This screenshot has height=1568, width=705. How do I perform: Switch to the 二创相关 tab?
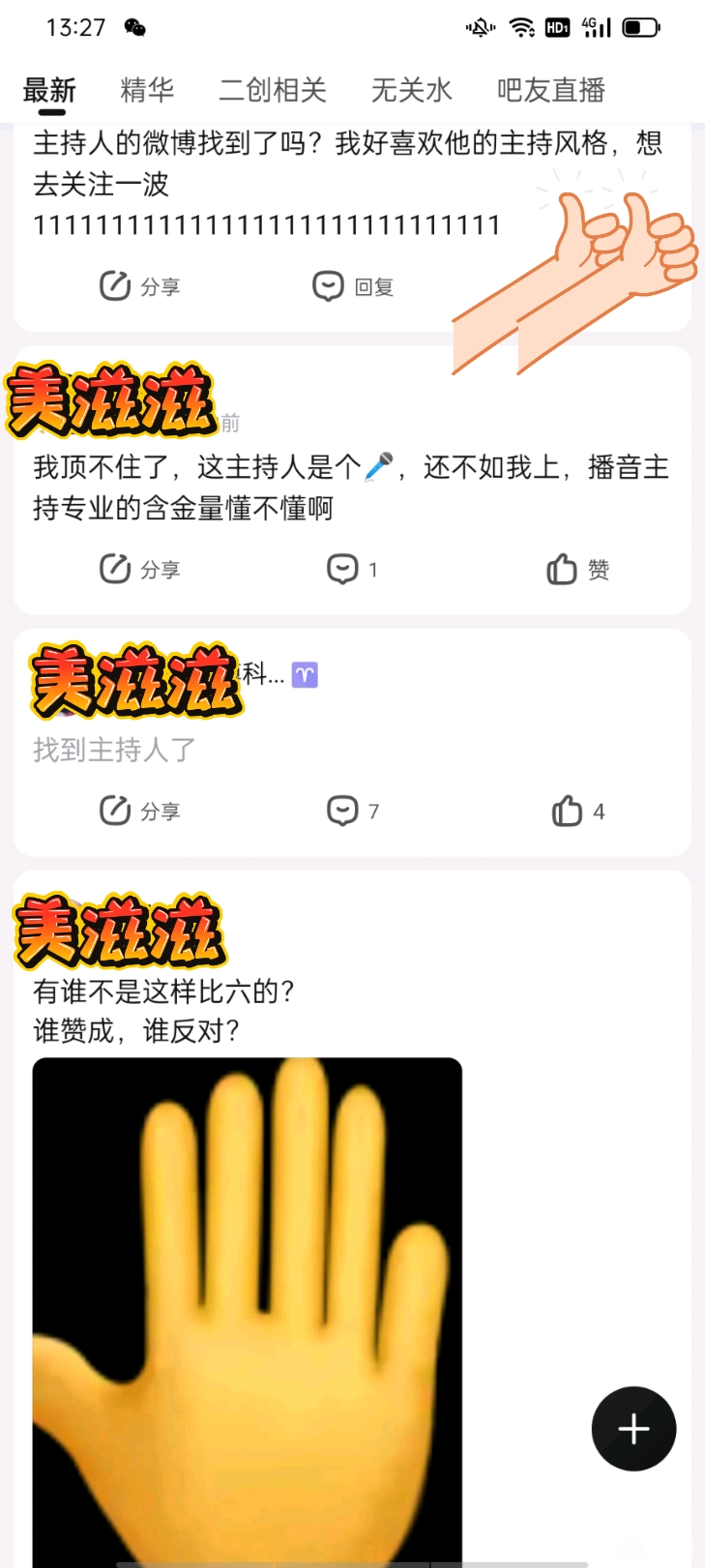(273, 90)
